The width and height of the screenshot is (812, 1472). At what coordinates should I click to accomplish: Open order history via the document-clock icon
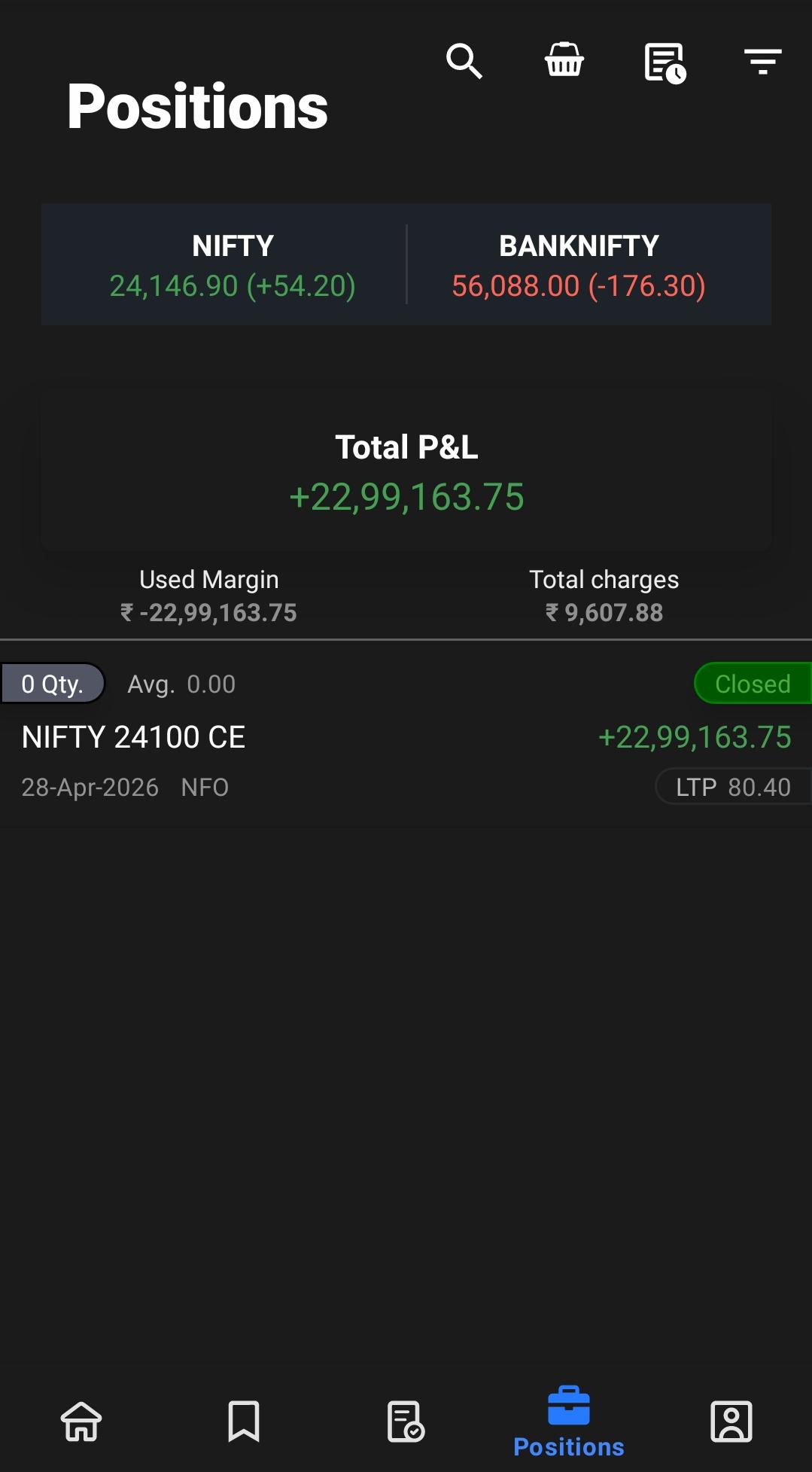pos(664,62)
